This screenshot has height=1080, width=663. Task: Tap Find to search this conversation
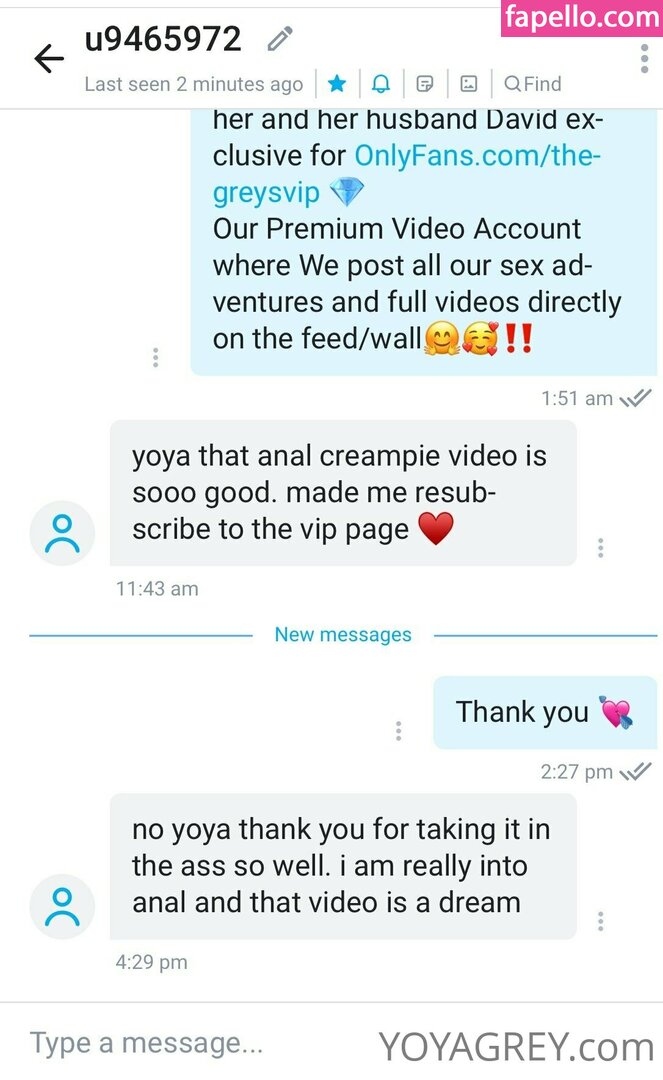[x=533, y=84]
